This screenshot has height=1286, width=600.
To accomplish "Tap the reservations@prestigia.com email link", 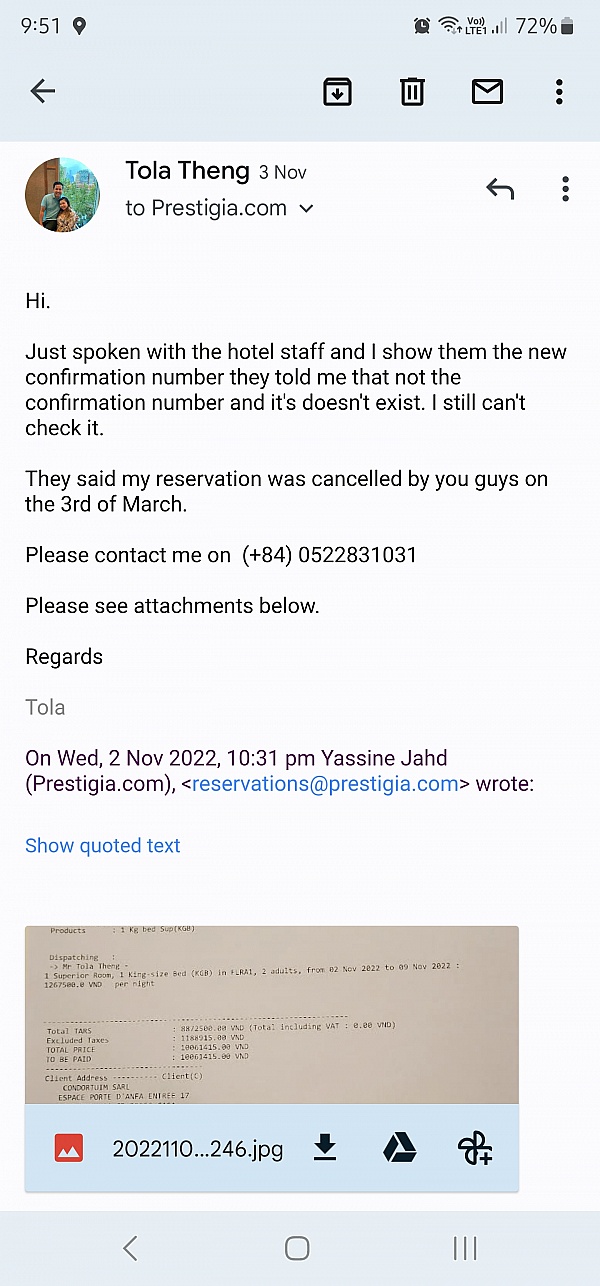I will tap(325, 784).
